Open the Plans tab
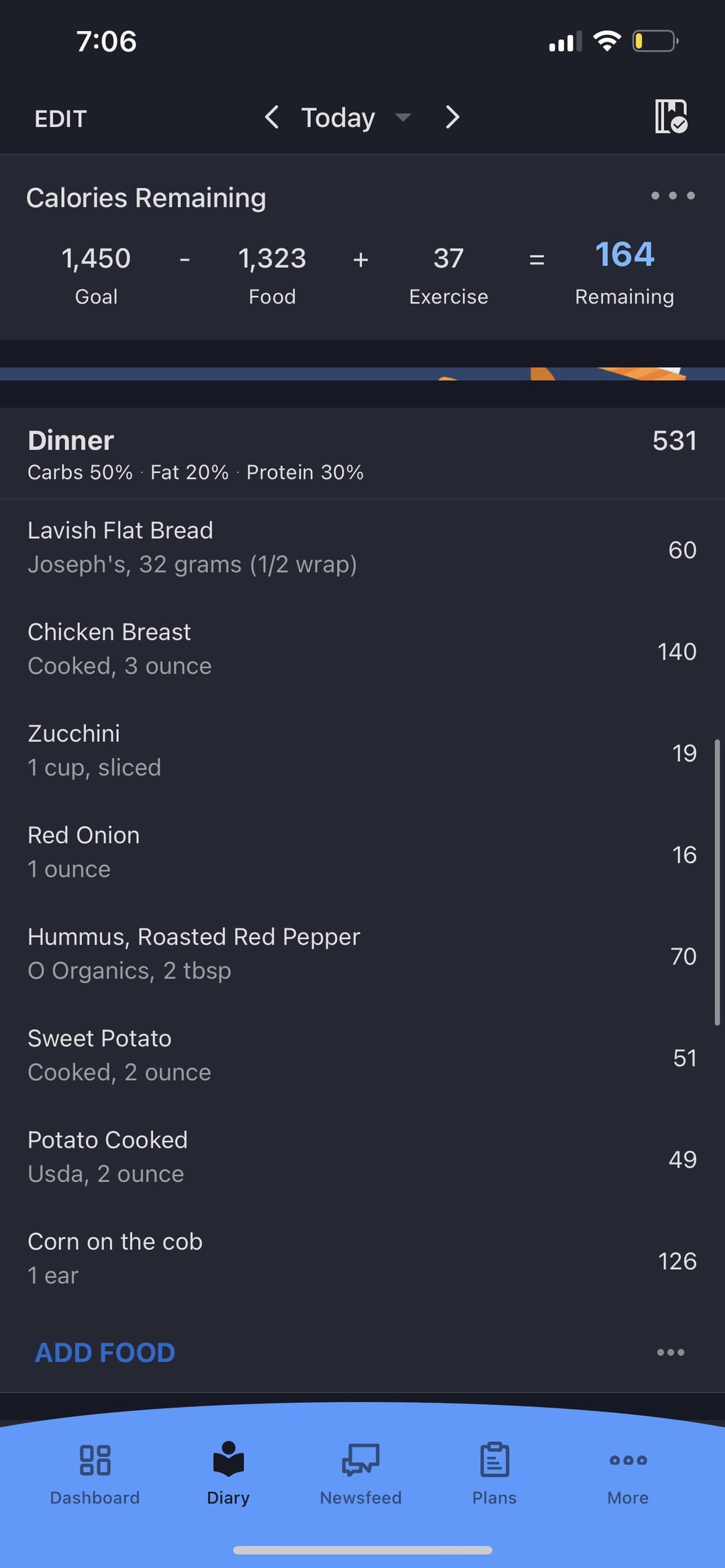This screenshot has height=1568, width=725. [494, 1474]
